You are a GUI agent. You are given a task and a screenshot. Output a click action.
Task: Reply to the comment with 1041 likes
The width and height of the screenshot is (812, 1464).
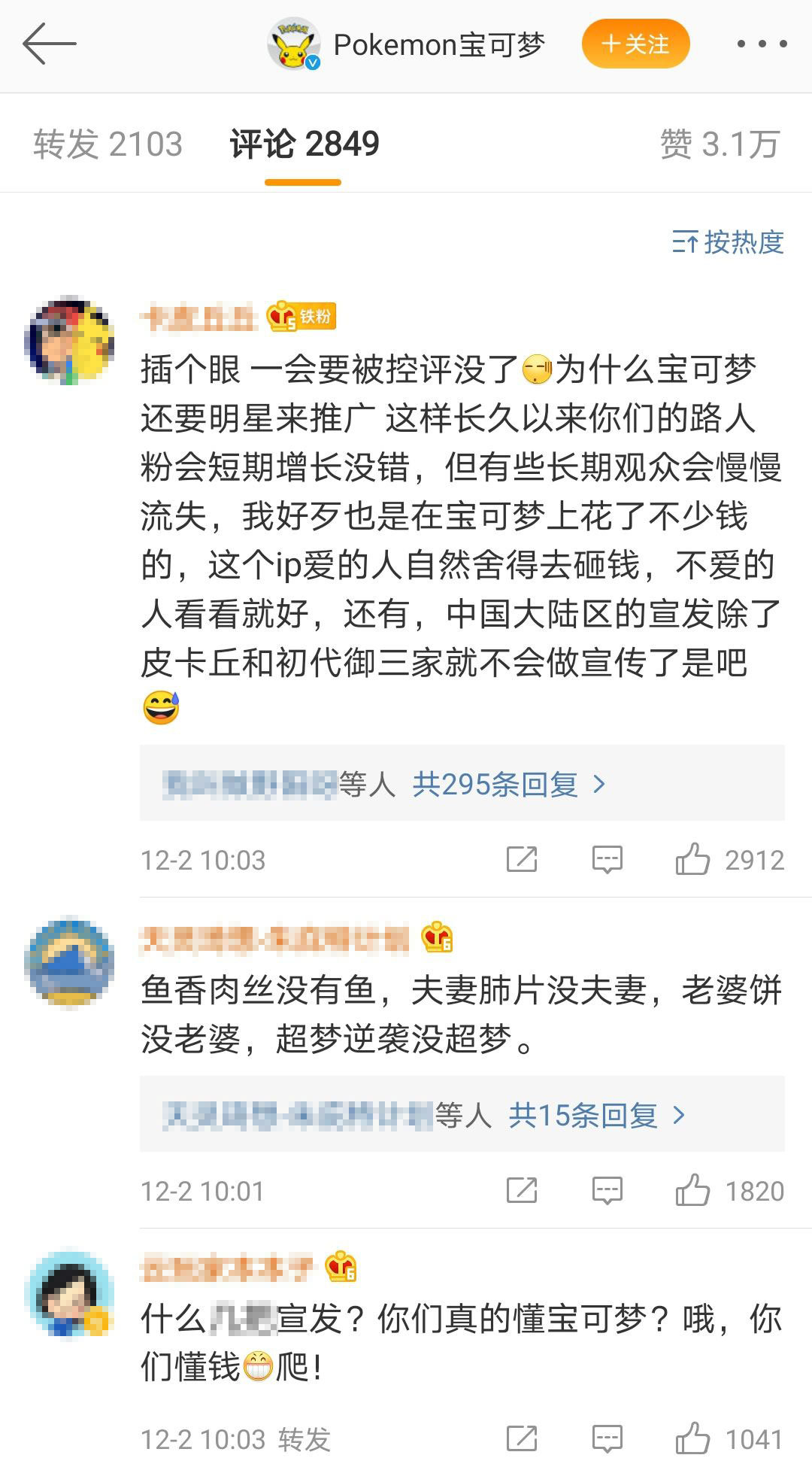[x=607, y=1438]
